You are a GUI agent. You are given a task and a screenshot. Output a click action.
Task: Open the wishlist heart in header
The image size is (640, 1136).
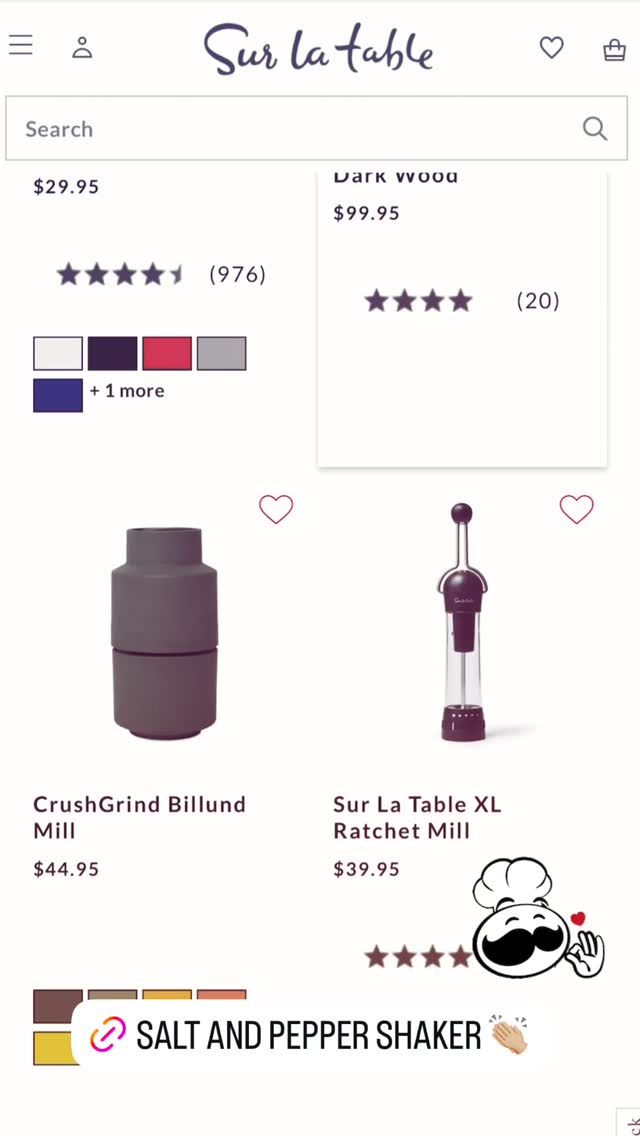pos(552,48)
